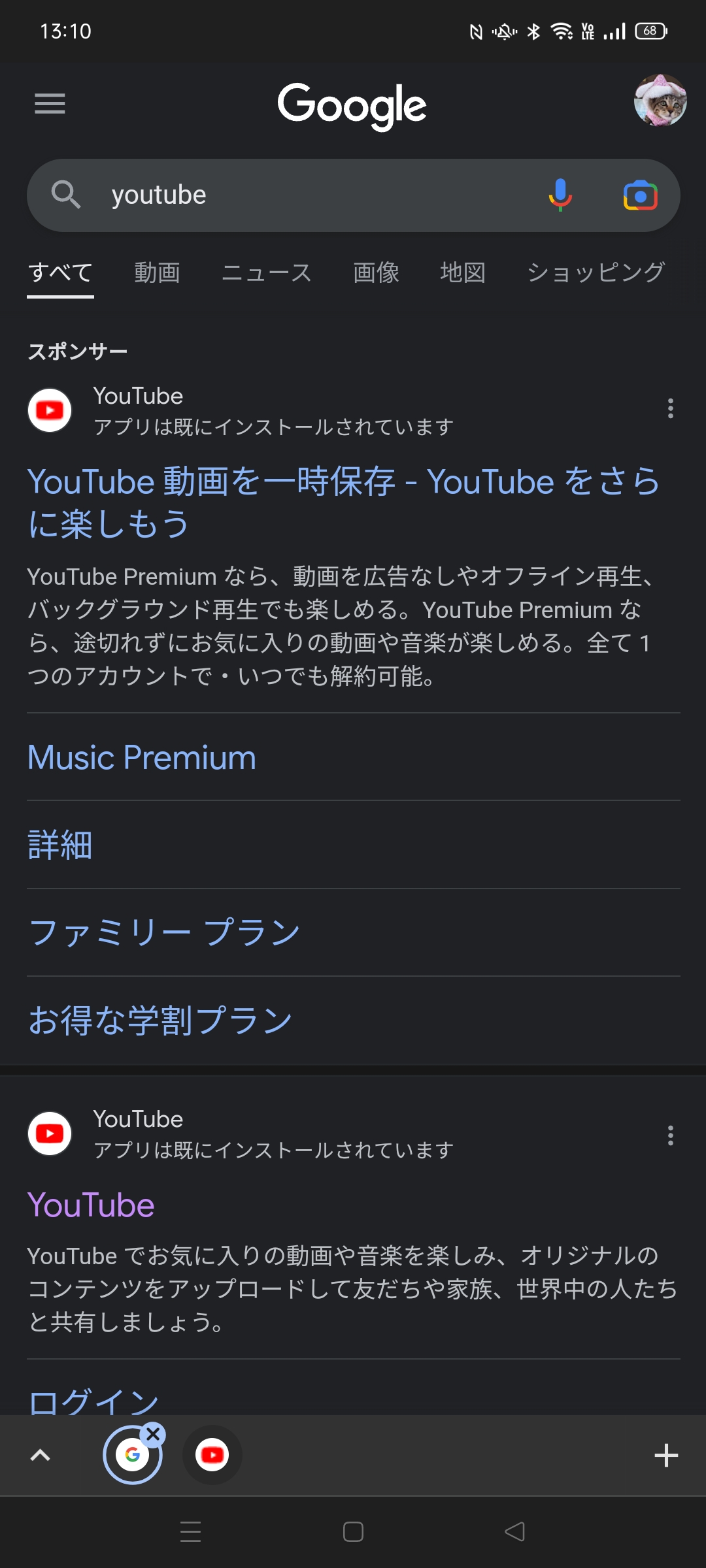Switch to the 地図 tab

pyautogui.click(x=463, y=272)
